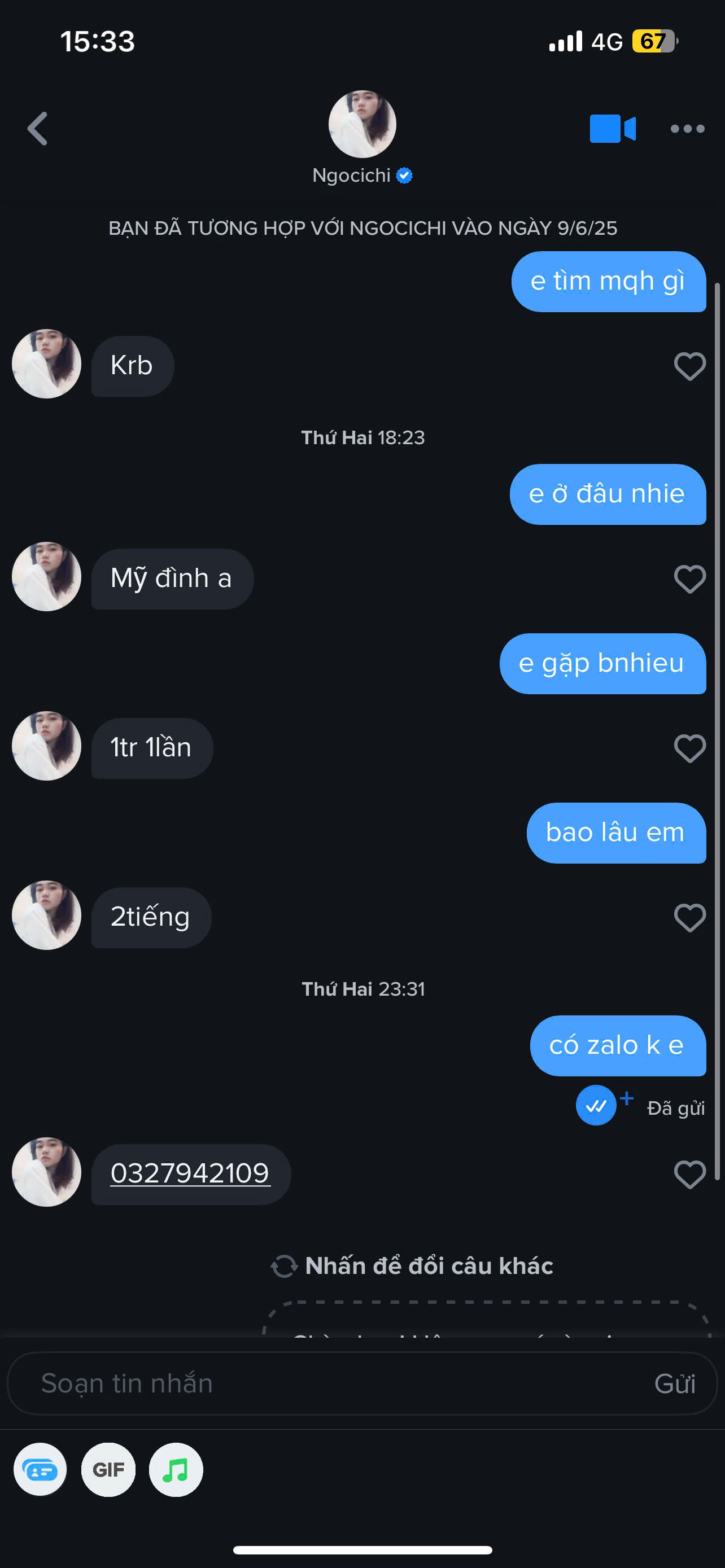725x1568 pixels.
Task: Tap the linked phone number 0327942109
Action: pyautogui.click(x=189, y=1173)
